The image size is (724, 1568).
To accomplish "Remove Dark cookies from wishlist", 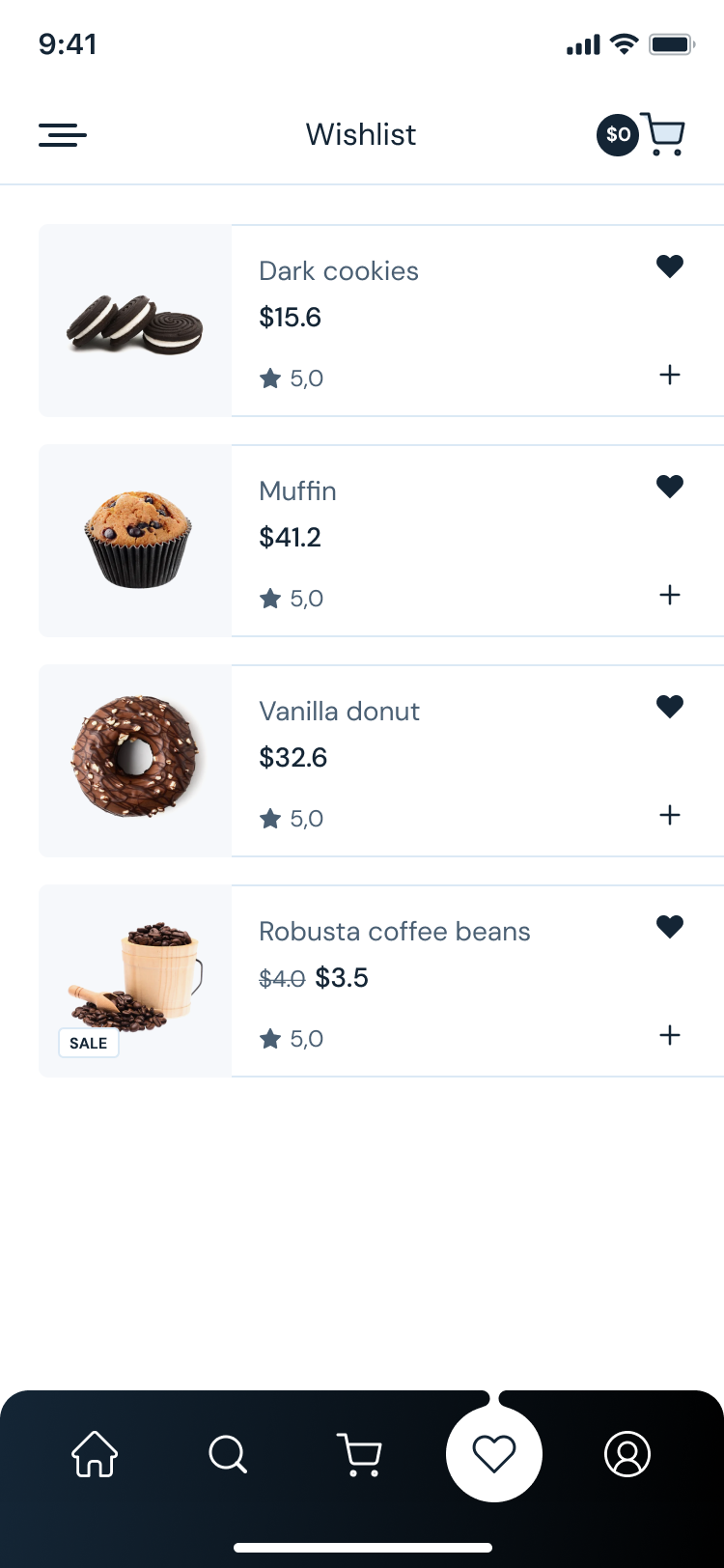I will [x=670, y=266].
